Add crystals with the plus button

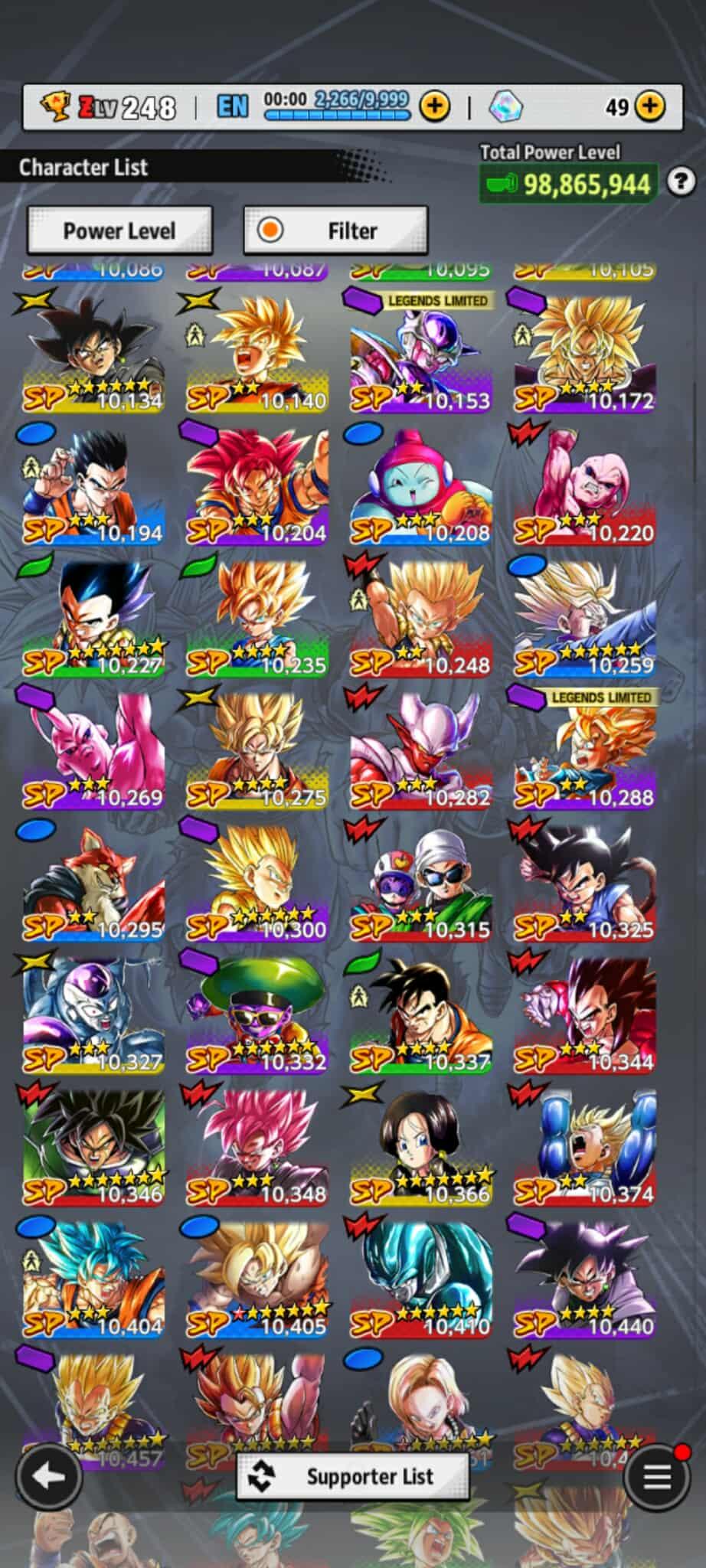[x=650, y=106]
